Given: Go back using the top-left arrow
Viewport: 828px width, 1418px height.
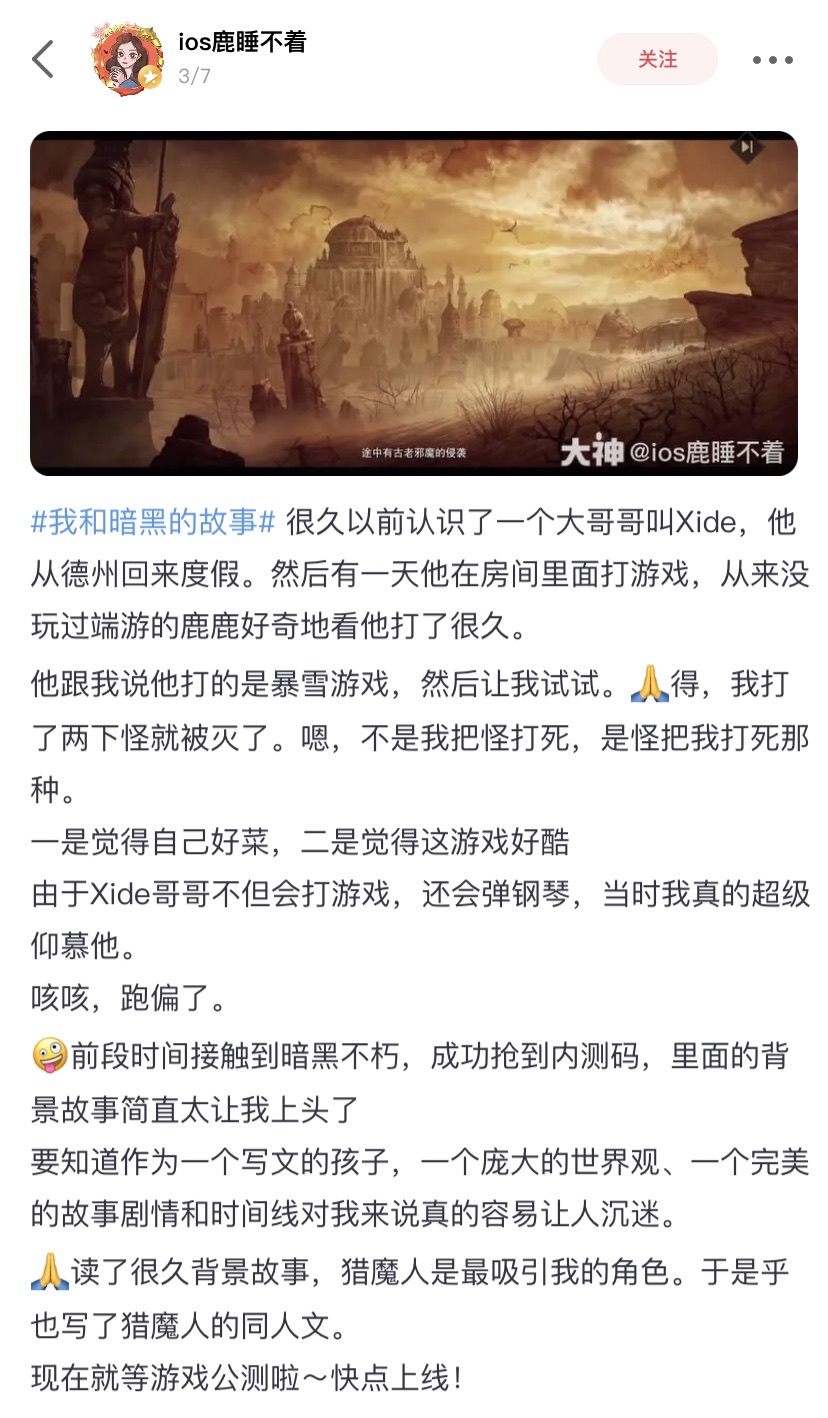Looking at the screenshot, I should click(43, 60).
